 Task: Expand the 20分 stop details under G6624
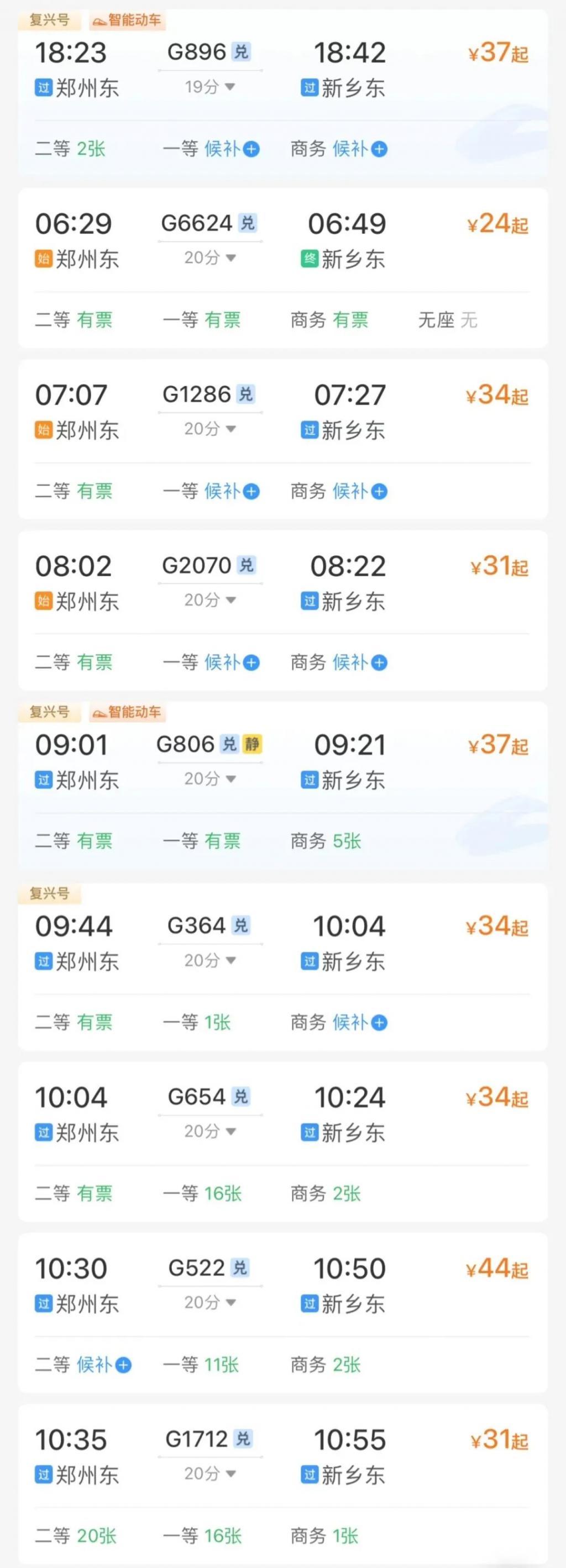[x=210, y=258]
